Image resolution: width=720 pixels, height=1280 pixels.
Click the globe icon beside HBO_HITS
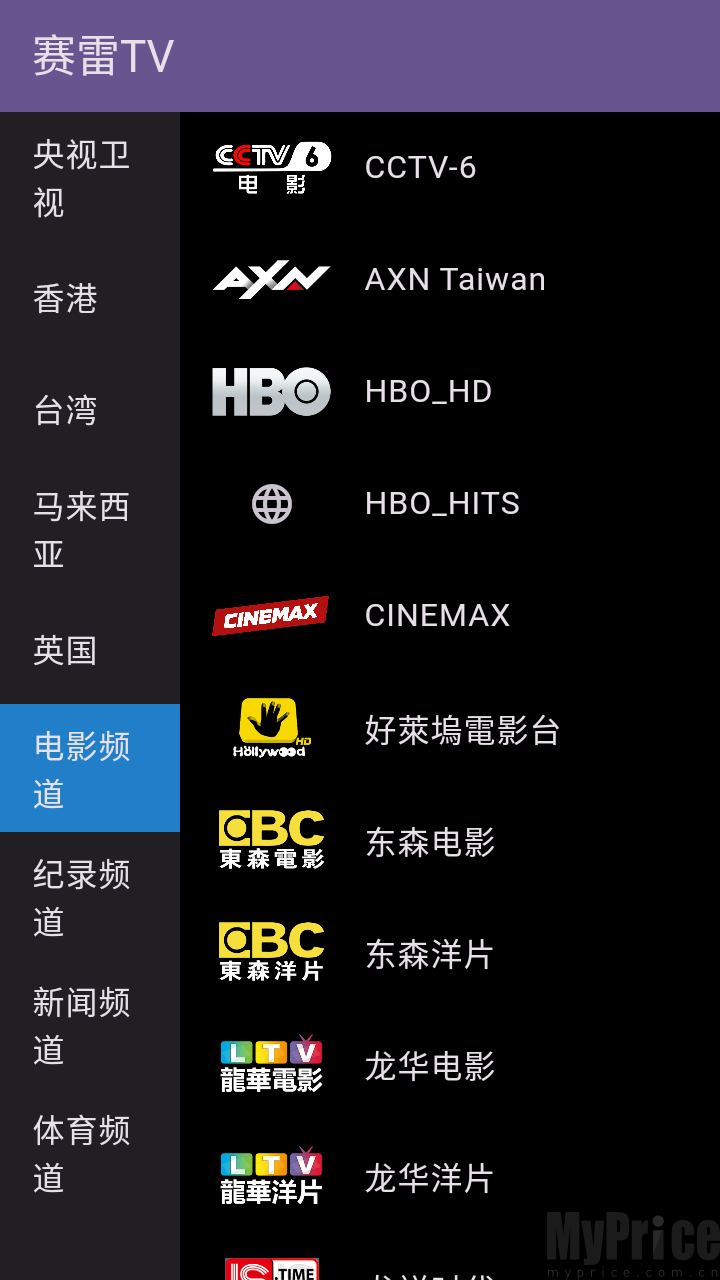tap(271, 502)
